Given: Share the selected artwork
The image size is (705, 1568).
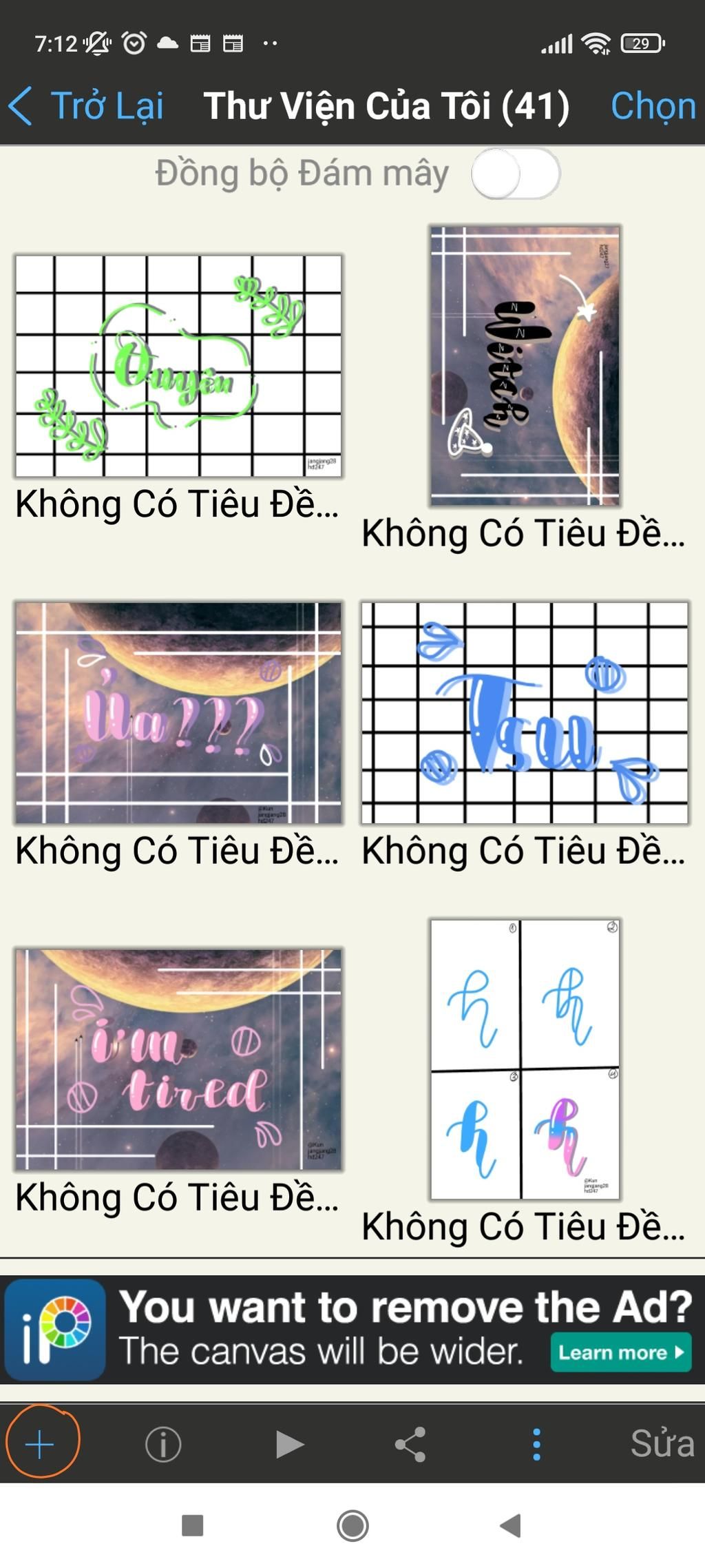Looking at the screenshot, I should [x=410, y=1444].
